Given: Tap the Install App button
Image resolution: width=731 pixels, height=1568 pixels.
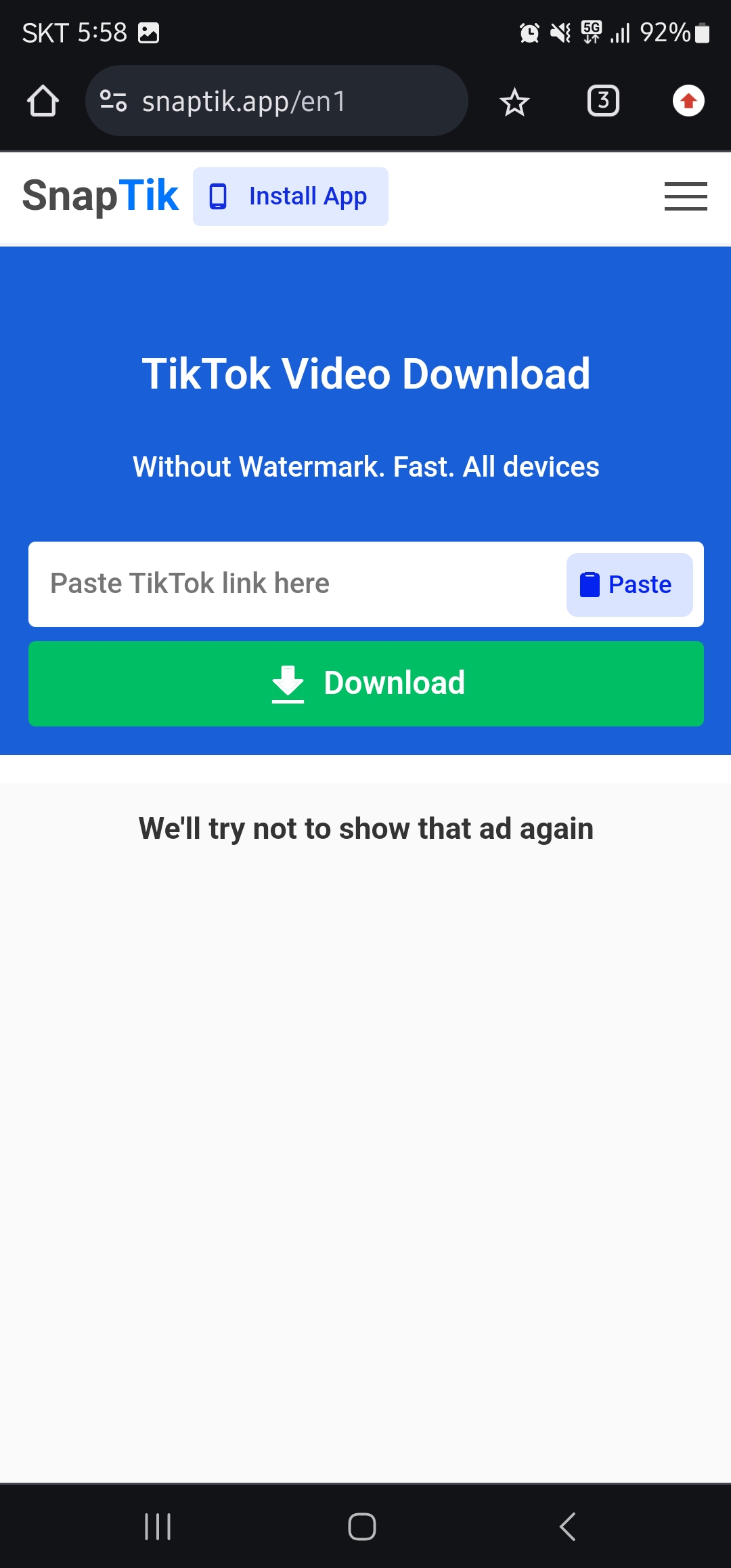Looking at the screenshot, I should pyautogui.click(x=290, y=196).
